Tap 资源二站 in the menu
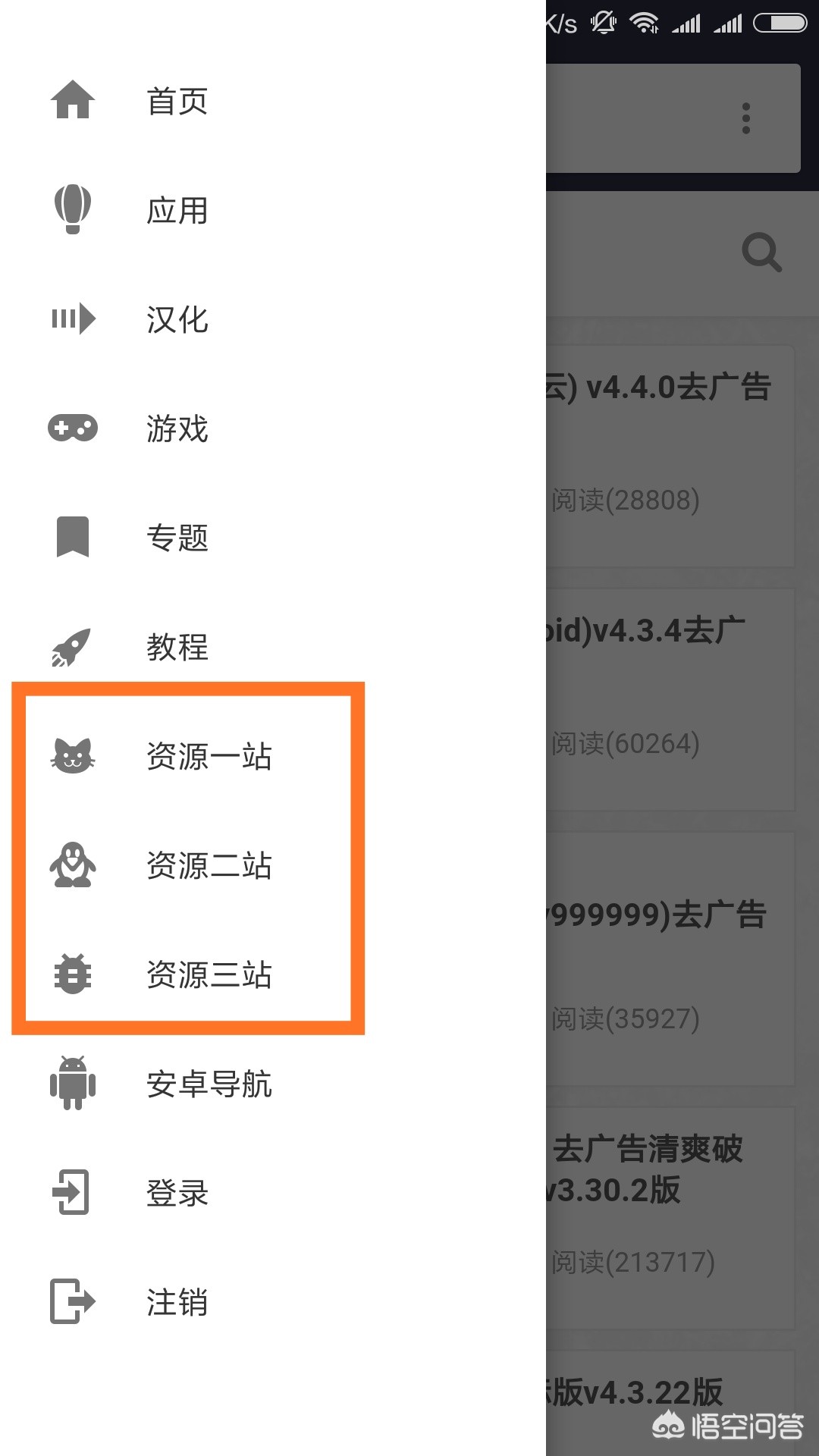819x1456 pixels. point(208,865)
